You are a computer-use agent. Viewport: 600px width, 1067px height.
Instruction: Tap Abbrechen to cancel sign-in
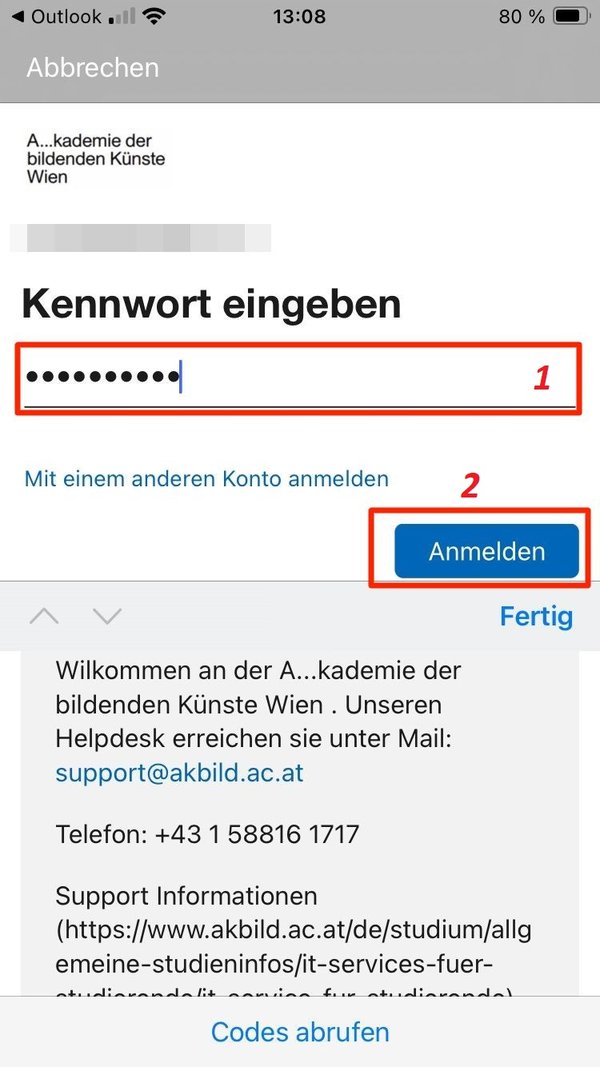coord(92,68)
